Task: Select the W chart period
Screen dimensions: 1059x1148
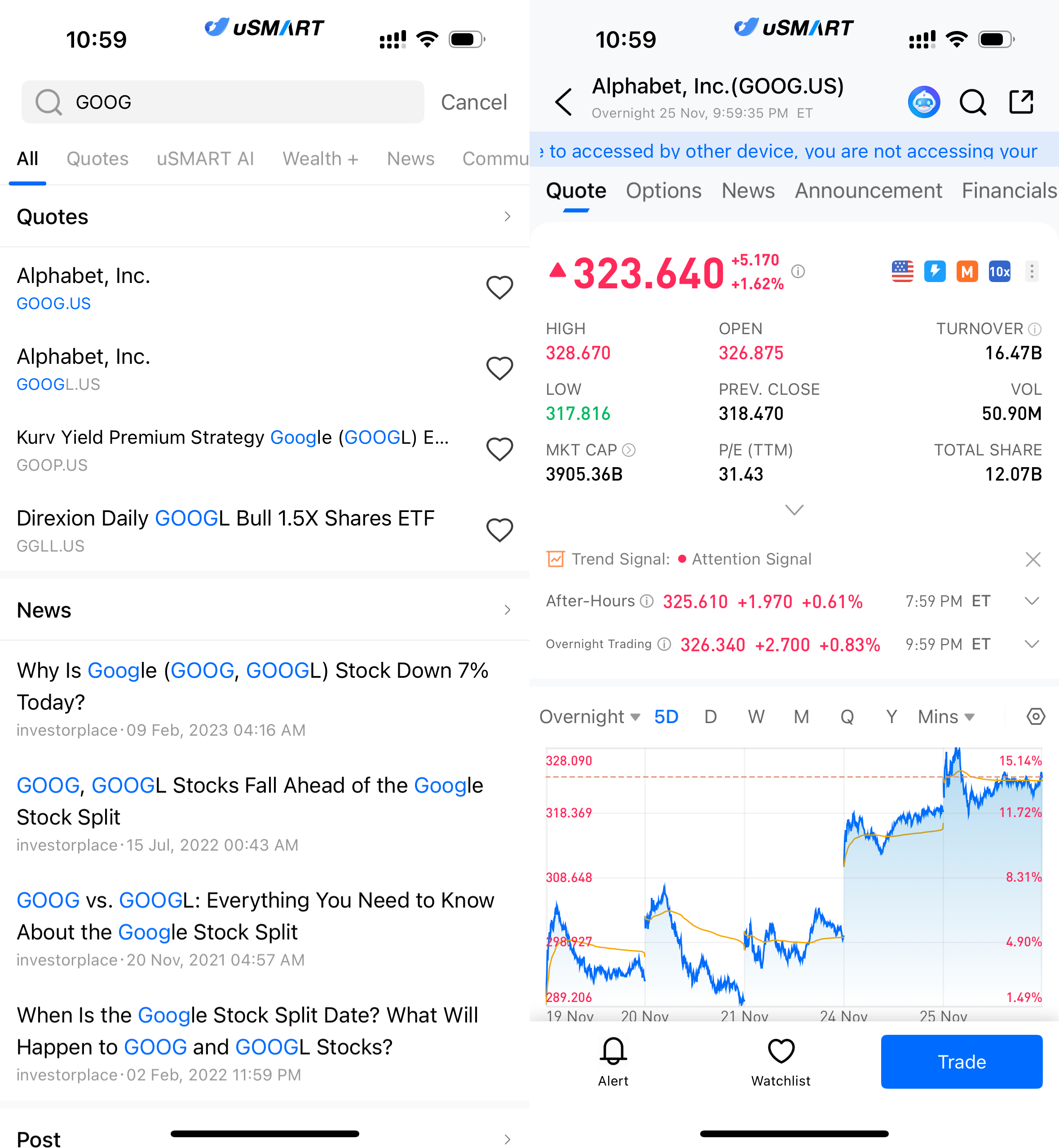Action: (756, 716)
